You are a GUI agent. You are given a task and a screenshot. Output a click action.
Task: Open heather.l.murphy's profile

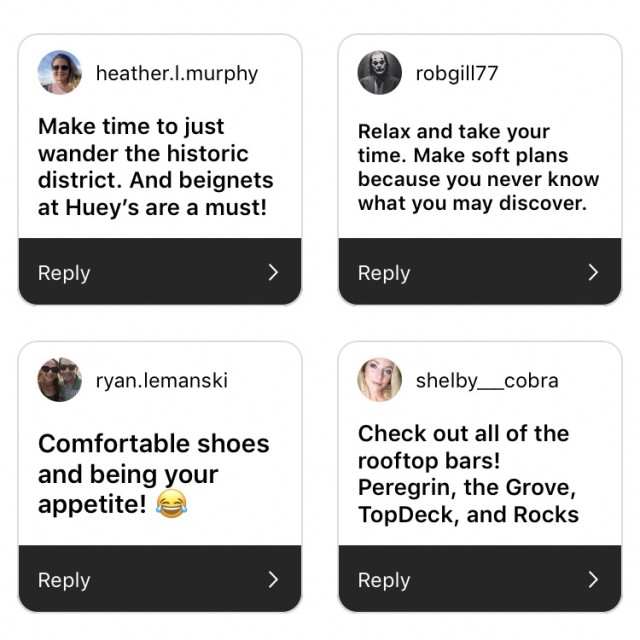(176, 73)
